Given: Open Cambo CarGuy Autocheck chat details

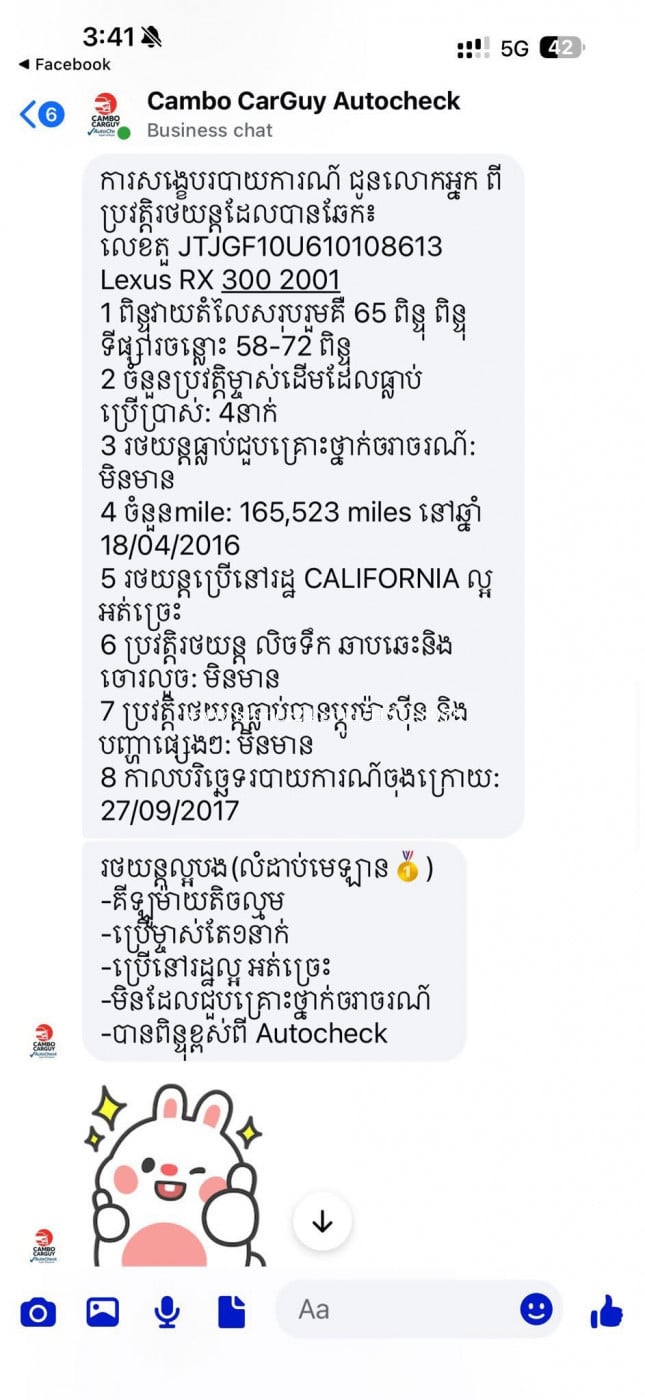Looking at the screenshot, I should coord(303,102).
